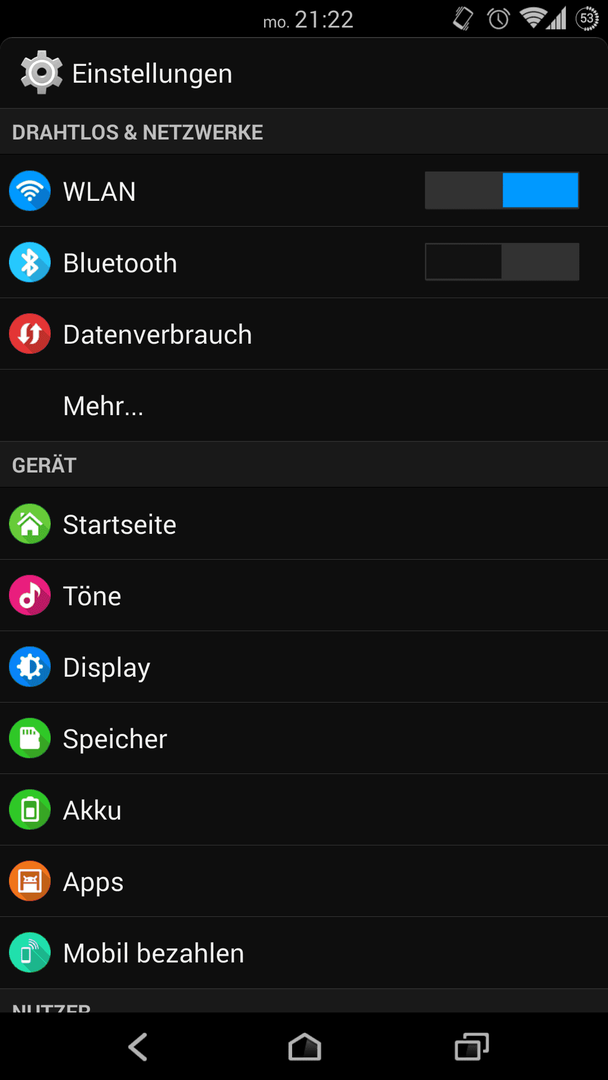Open Töne sound settings
608x1080 pixels.
point(304,596)
